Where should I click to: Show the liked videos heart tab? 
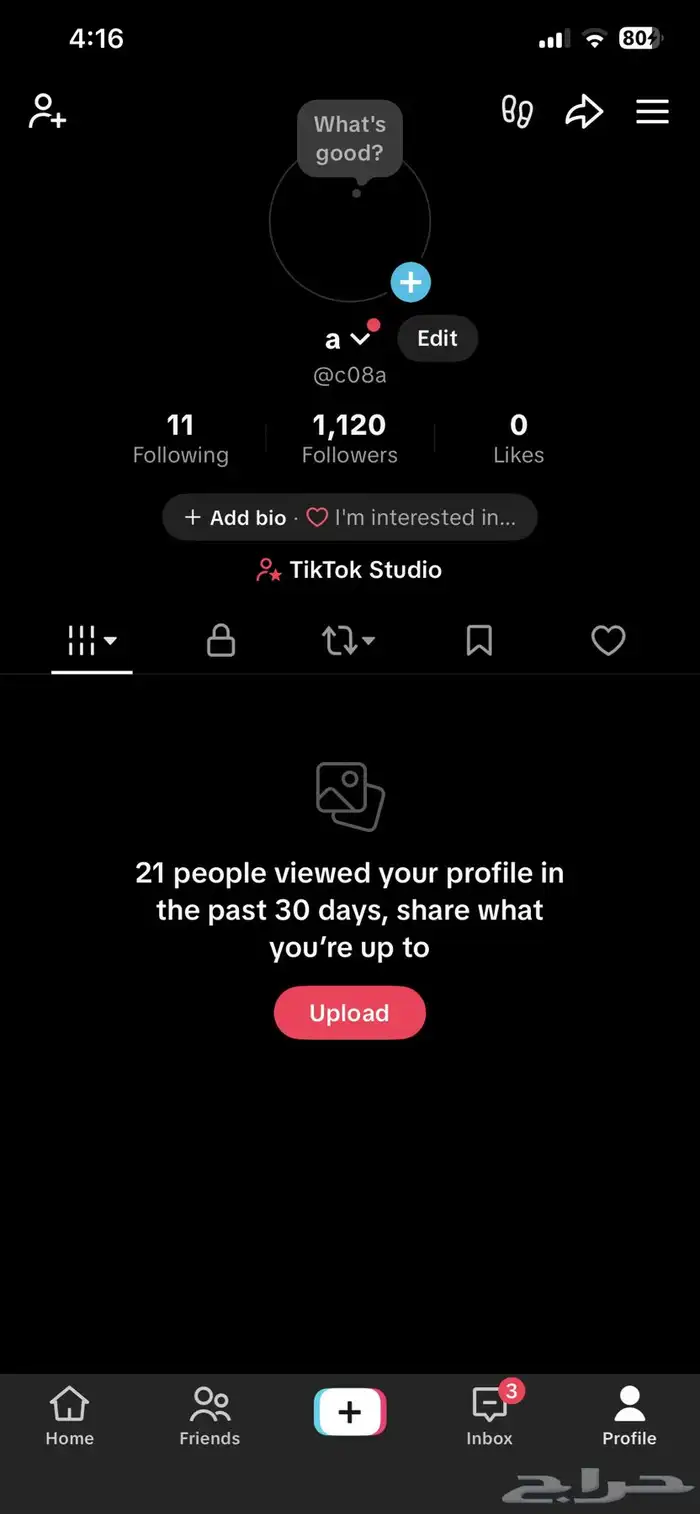click(608, 641)
